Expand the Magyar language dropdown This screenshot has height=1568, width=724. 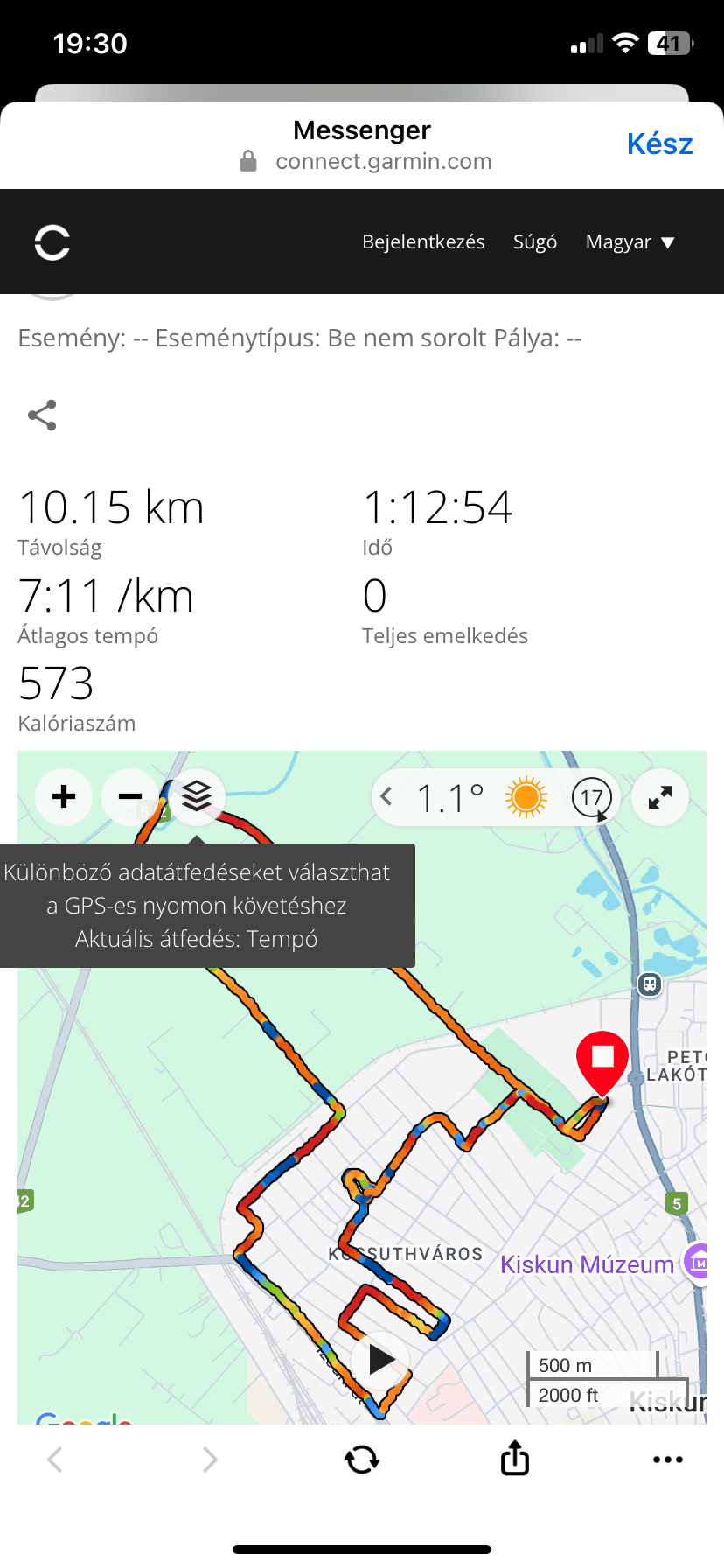[630, 242]
